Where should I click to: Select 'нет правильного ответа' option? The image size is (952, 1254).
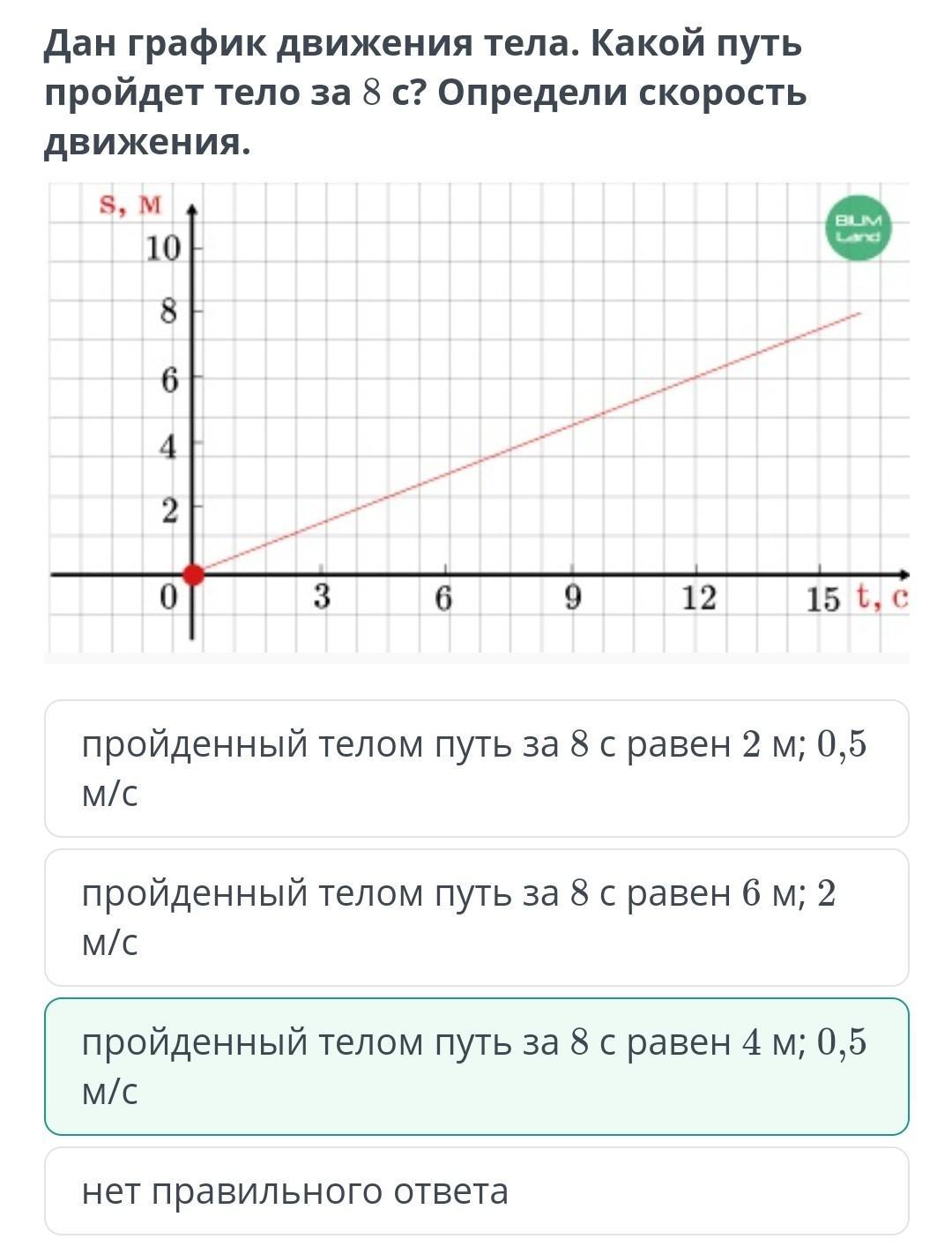[476, 1191]
